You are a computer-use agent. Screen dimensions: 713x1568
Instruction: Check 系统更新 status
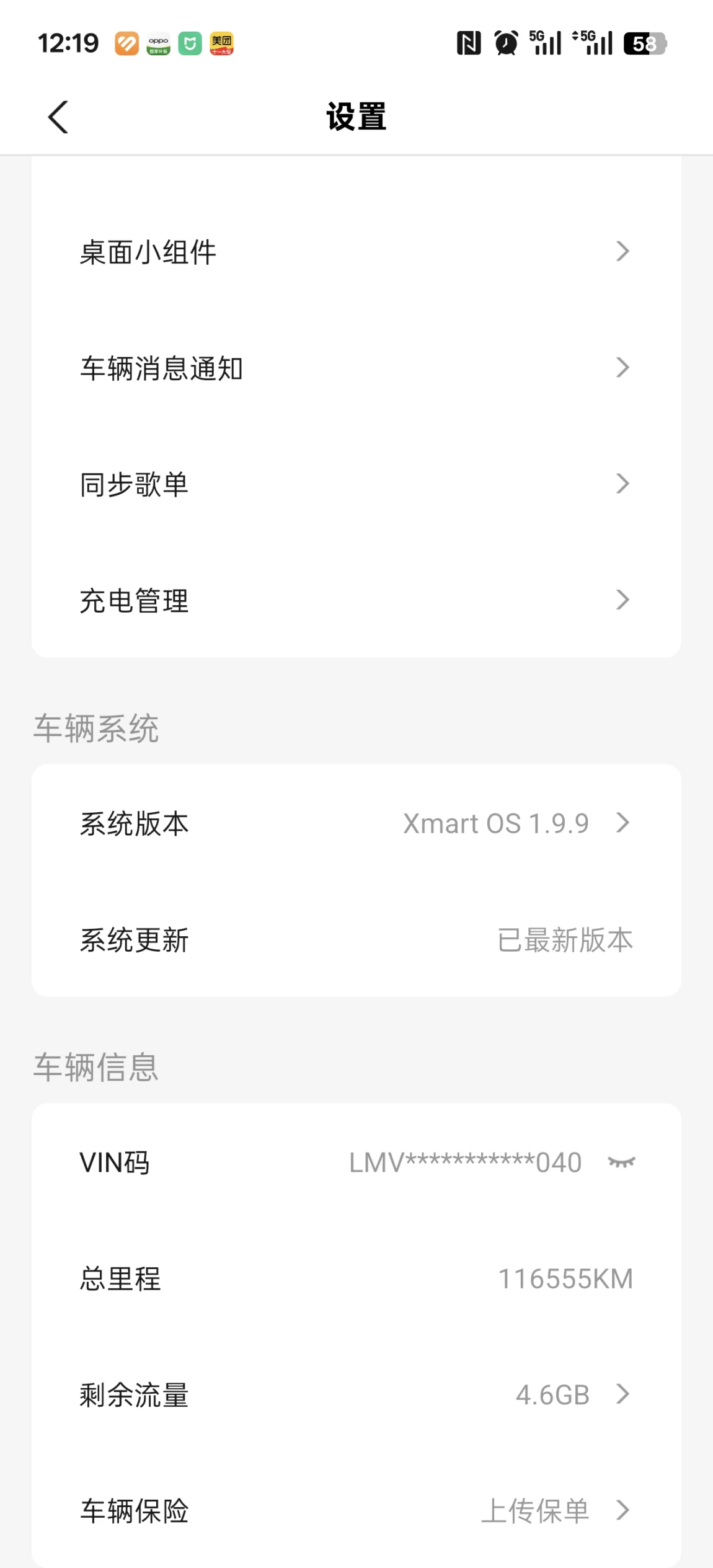[x=356, y=939]
